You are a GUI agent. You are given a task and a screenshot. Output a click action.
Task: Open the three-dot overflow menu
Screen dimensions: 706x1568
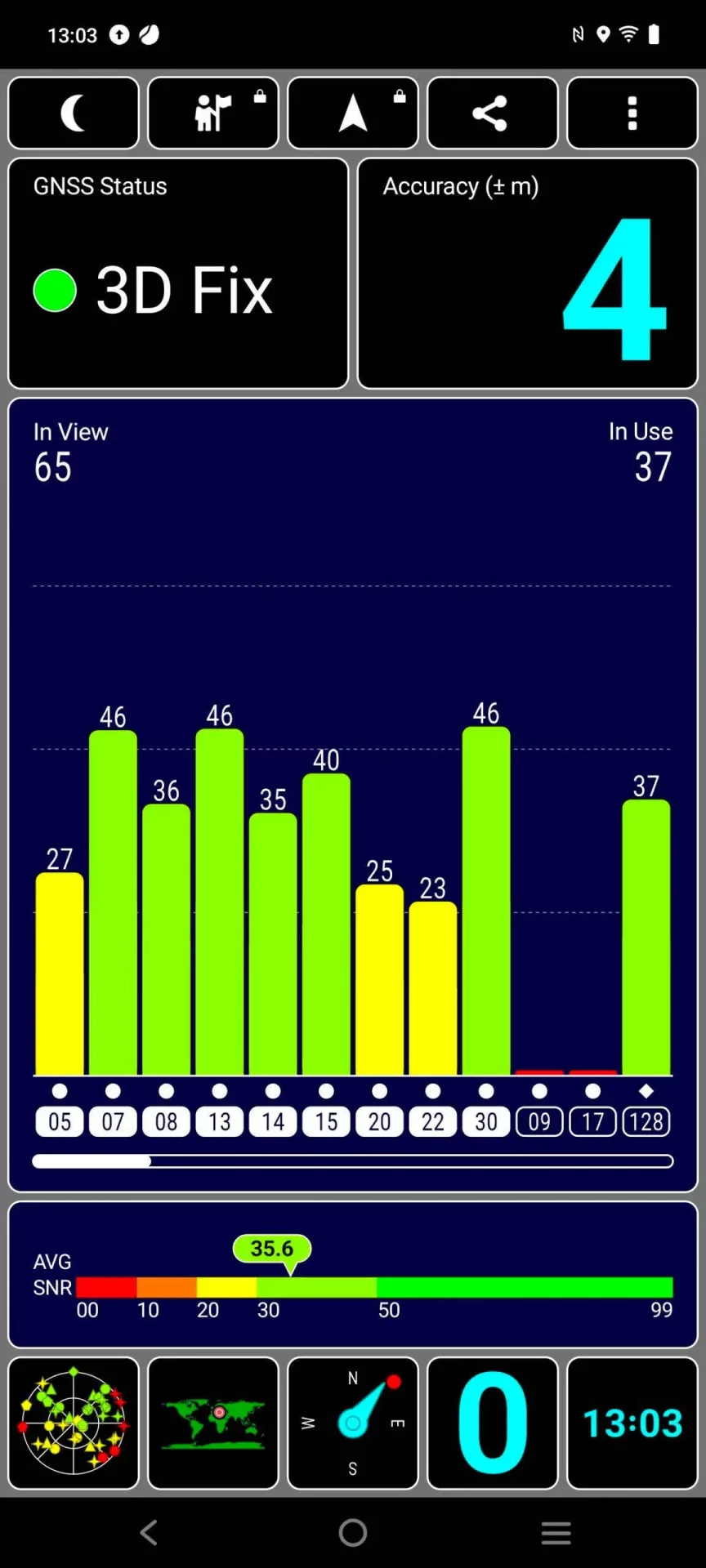(x=632, y=113)
